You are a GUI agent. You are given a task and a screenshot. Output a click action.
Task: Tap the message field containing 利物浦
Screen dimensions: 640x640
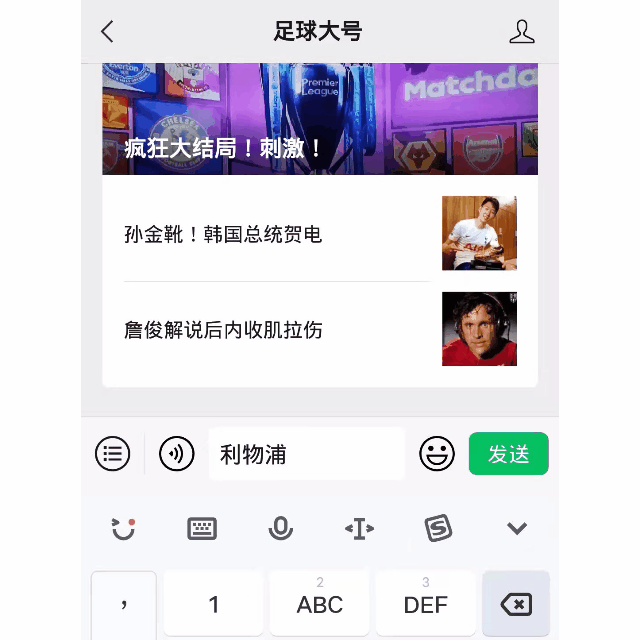[306, 454]
